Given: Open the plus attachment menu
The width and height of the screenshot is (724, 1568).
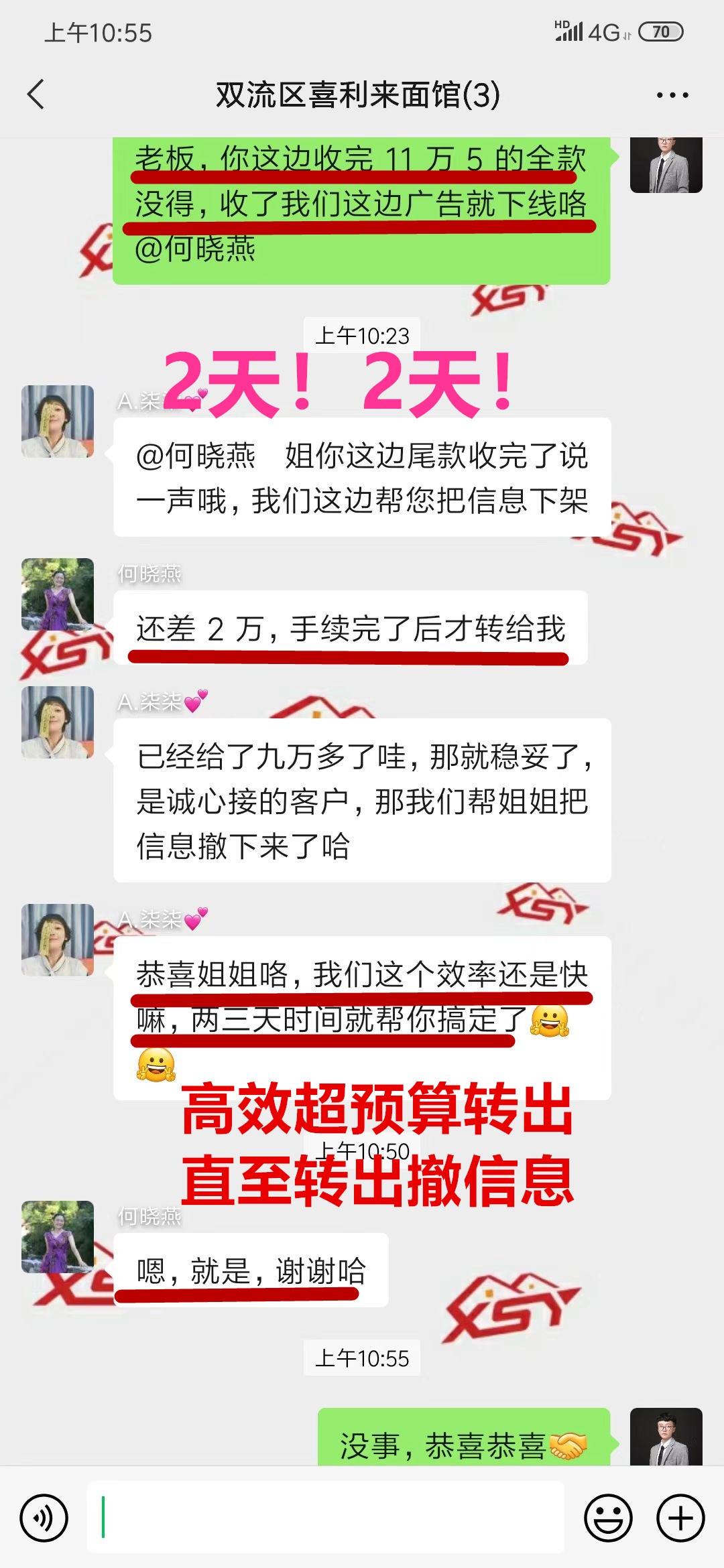Looking at the screenshot, I should click(x=680, y=1518).
